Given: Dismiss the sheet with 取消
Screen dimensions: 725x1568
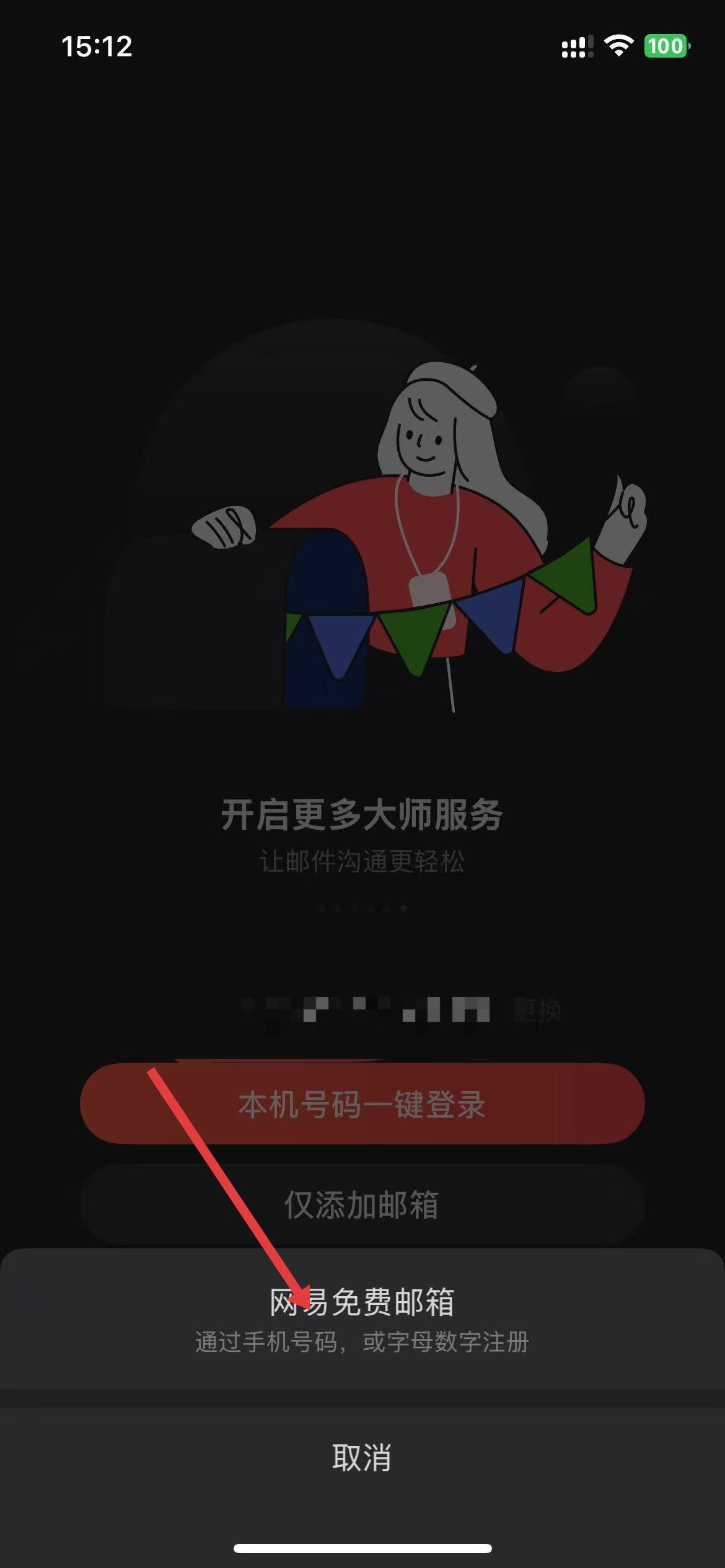Looking at the screenshot, I should click(x=362, y=1458).
